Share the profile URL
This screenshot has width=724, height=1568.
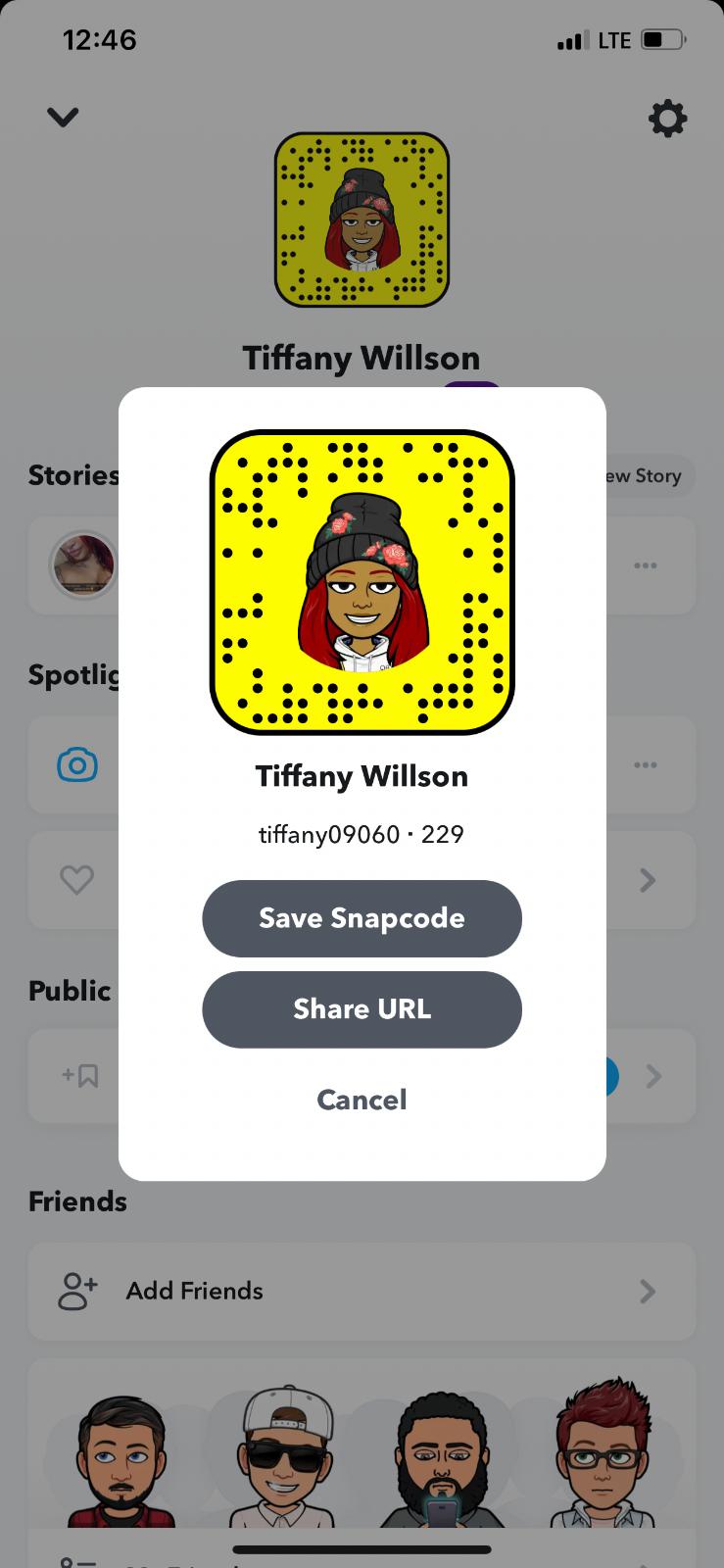point(362,1009)
